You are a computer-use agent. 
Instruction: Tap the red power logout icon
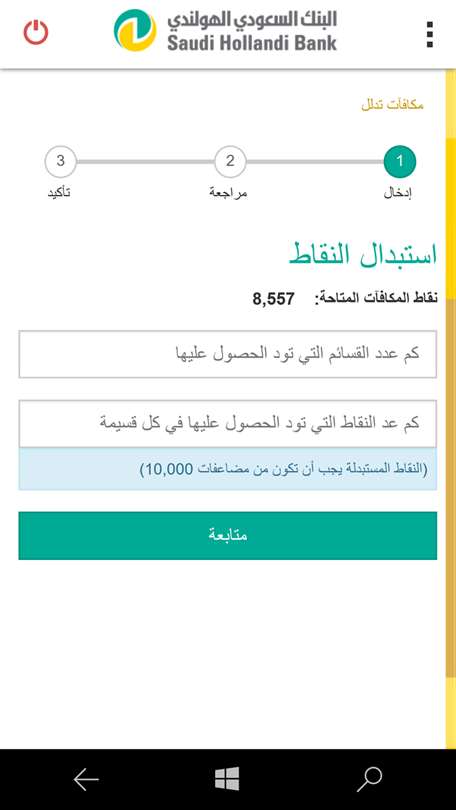click(36, 32)
